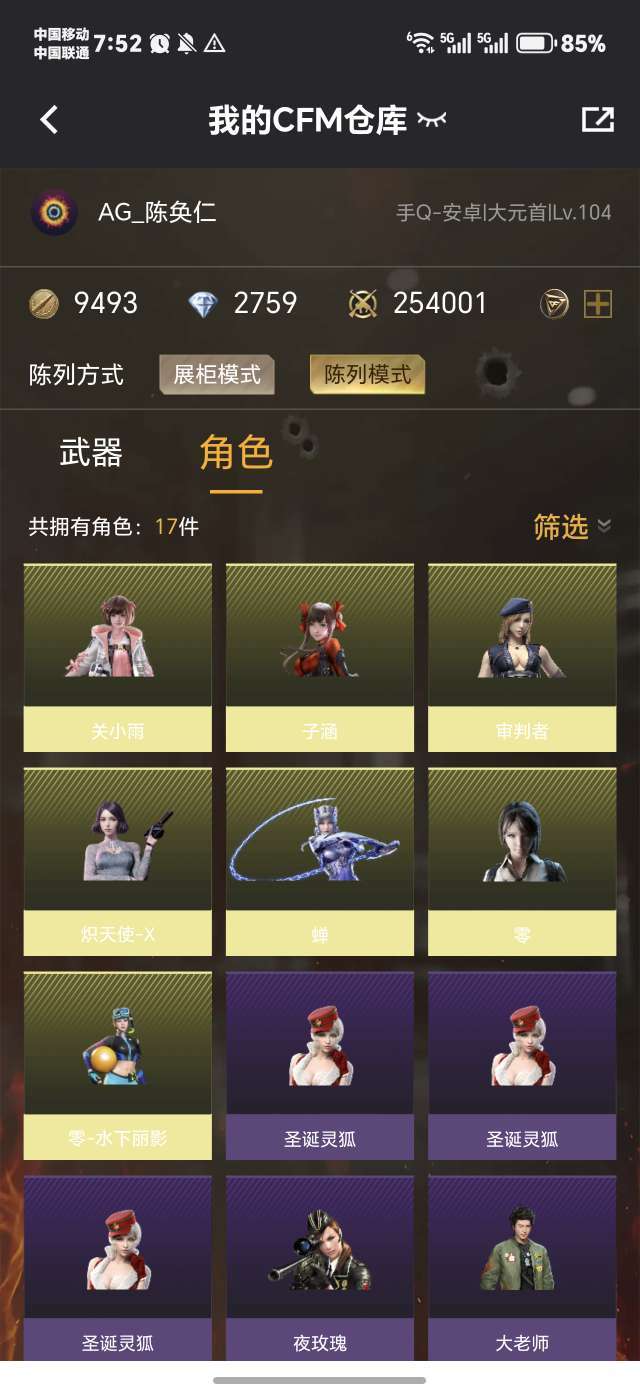Image resolution: width=640 pixels, height=1400 pixels.
Task: Switch to the 武器 tab
Action: 91,453
